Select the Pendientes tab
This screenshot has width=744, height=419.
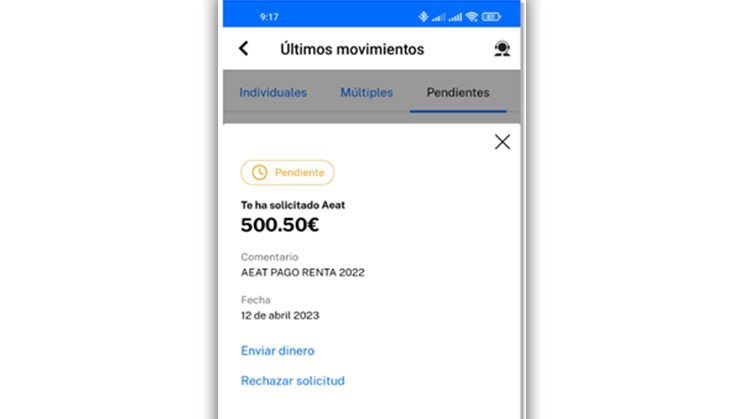[458, 93]
